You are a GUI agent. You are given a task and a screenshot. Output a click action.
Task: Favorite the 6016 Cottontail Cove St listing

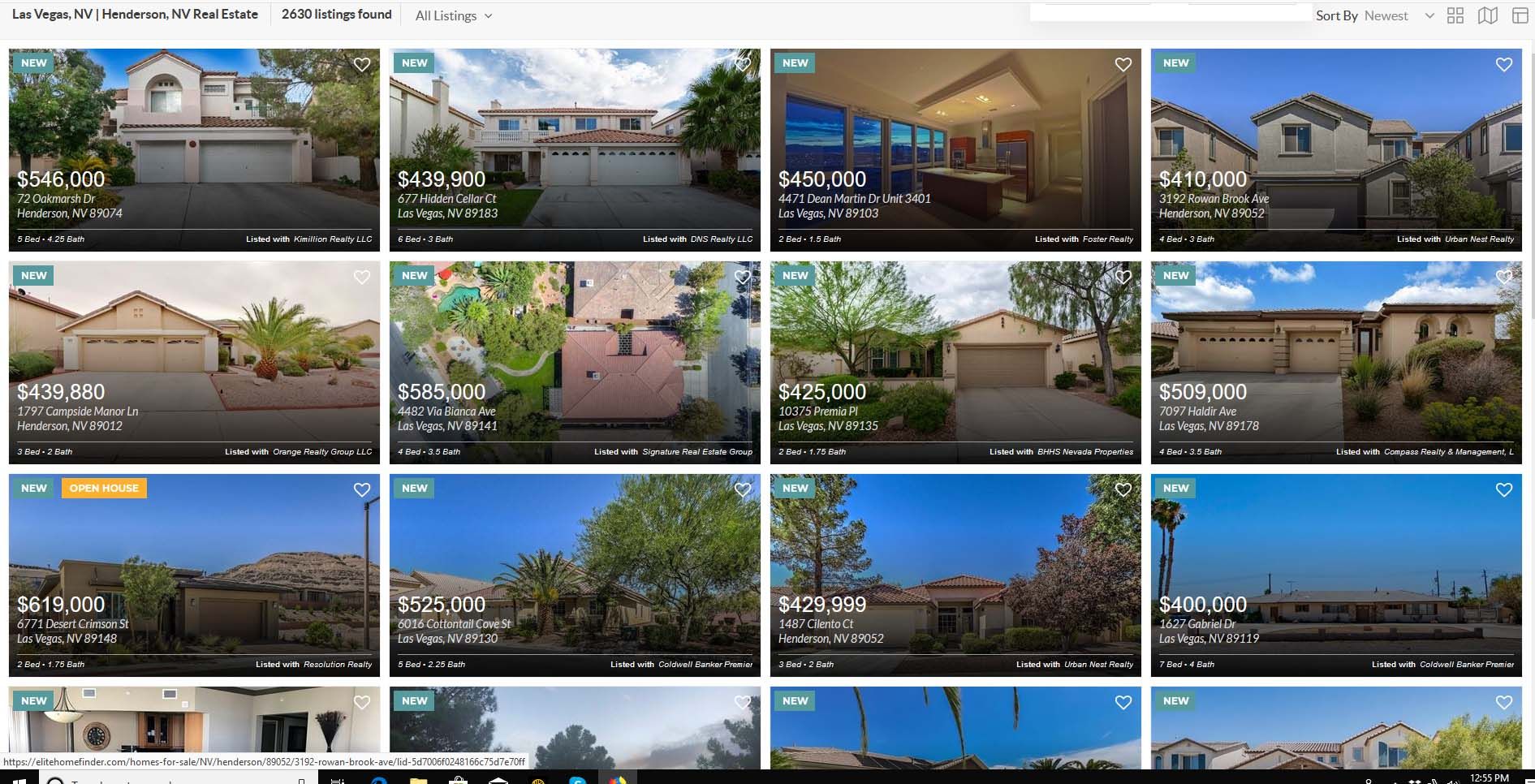[742, 490]
